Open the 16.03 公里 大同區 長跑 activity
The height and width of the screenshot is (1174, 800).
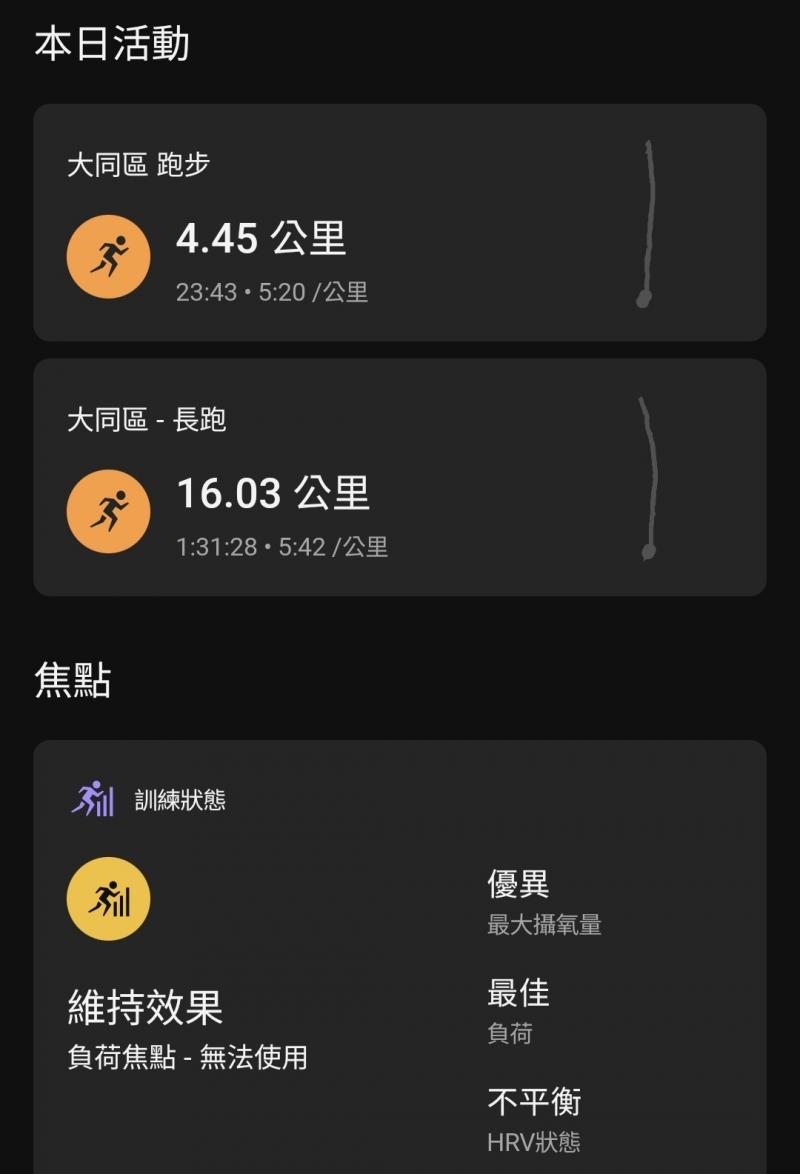click(x=400, y=478)
